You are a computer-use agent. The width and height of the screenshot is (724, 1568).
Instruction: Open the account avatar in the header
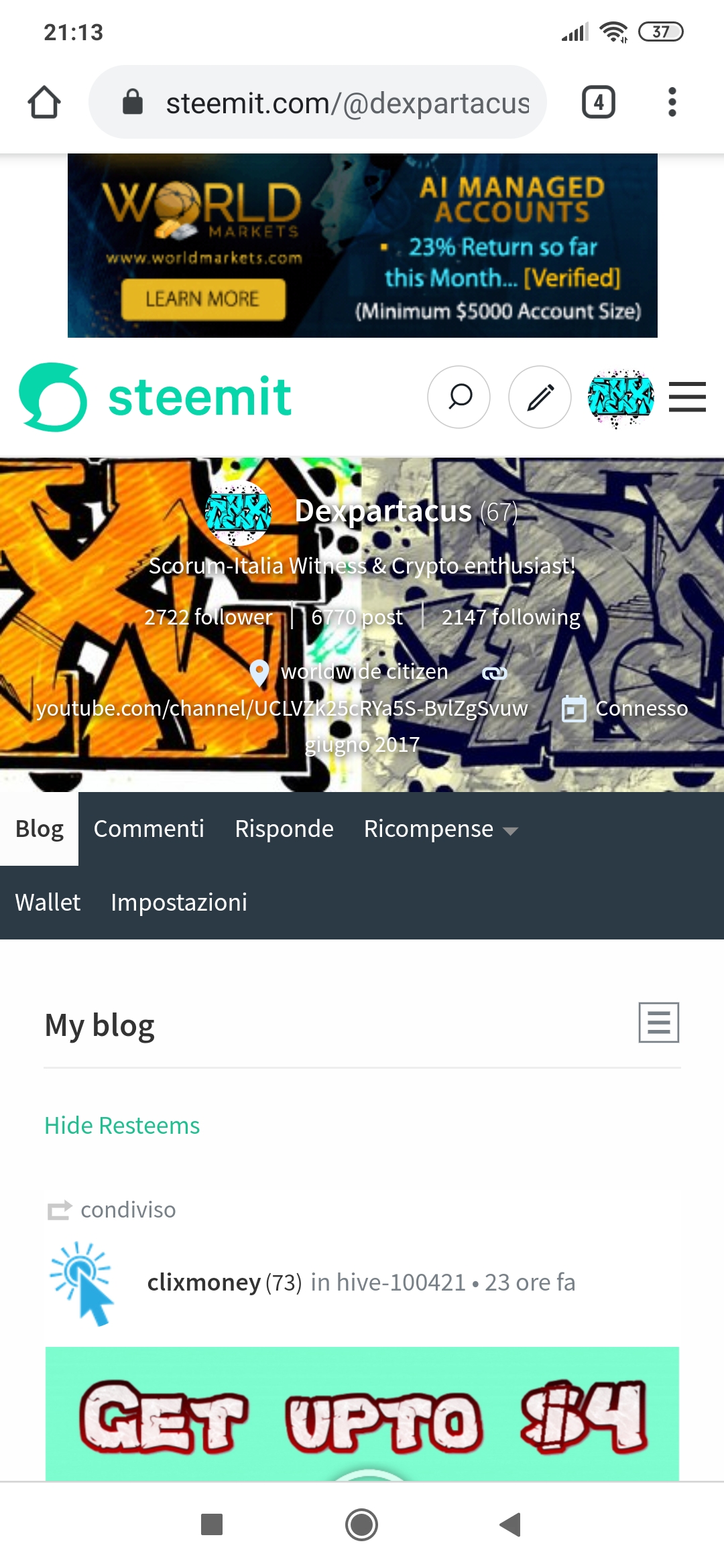620,397
